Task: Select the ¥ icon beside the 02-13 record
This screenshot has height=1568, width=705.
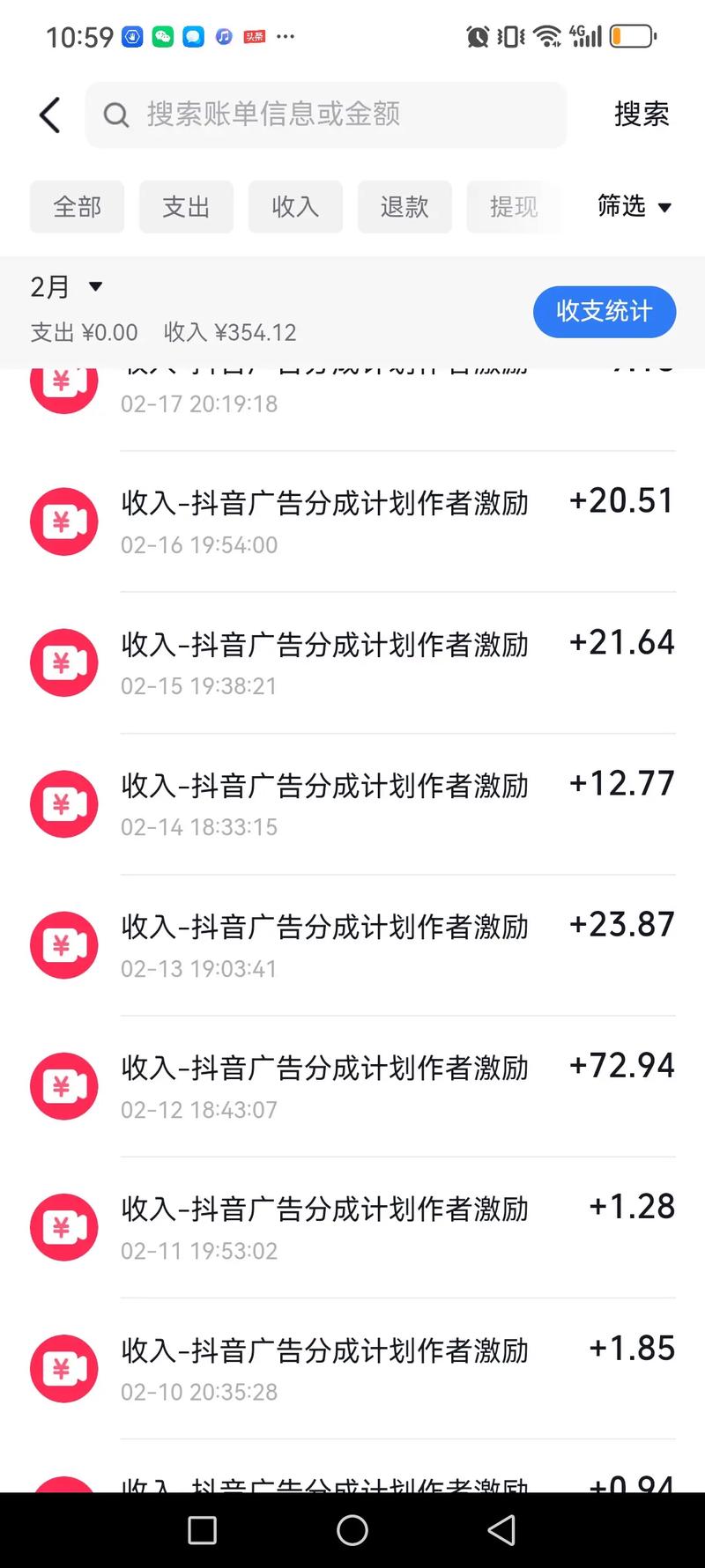Action: pos(63,944)
